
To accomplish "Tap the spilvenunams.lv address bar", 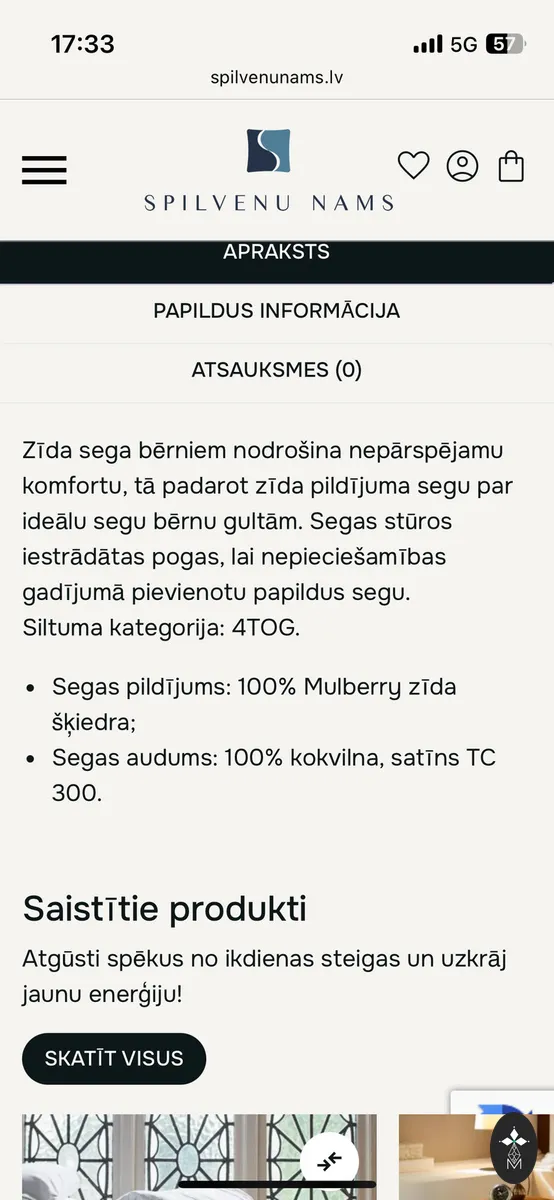I will [277, 77].
